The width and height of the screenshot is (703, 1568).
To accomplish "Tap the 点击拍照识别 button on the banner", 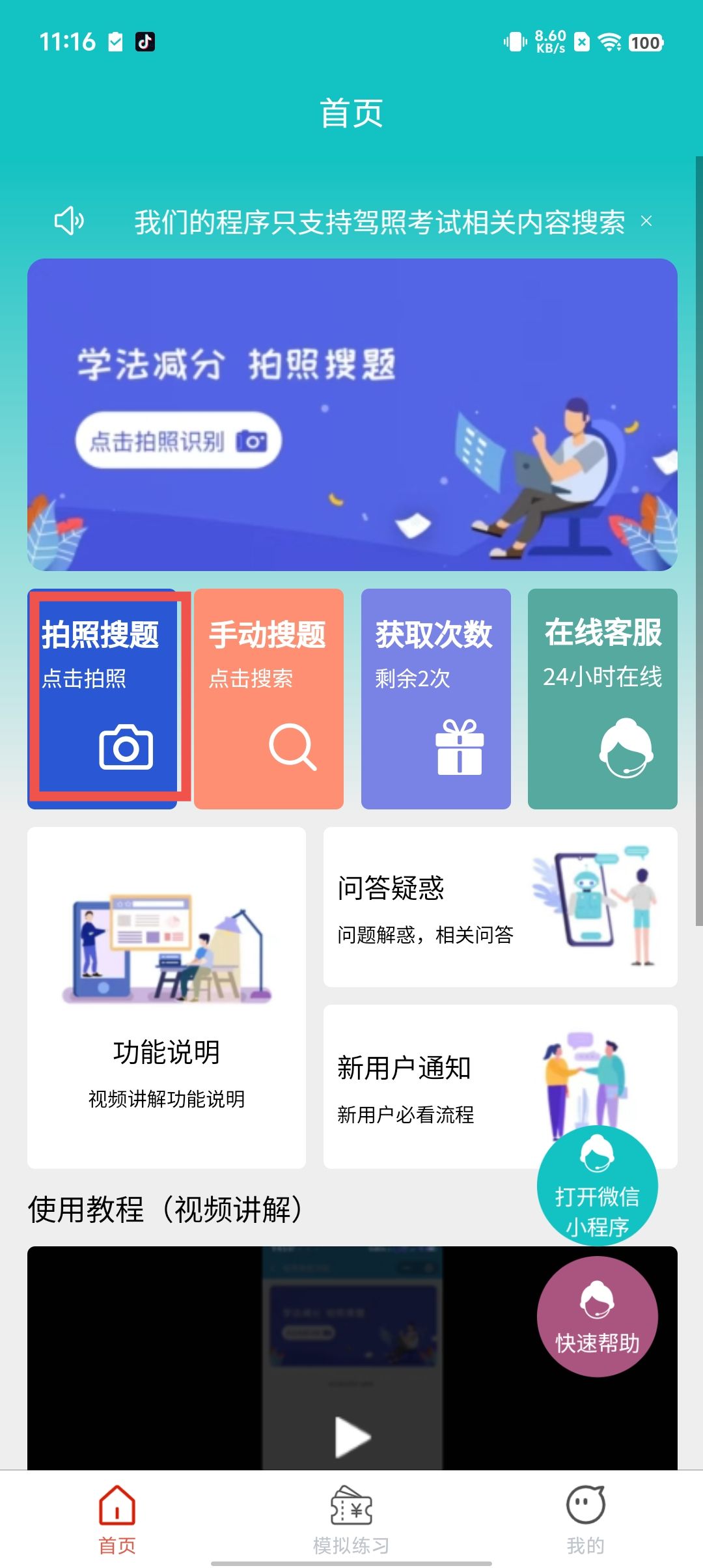I will pyautogui.click(x=178, y=441).
